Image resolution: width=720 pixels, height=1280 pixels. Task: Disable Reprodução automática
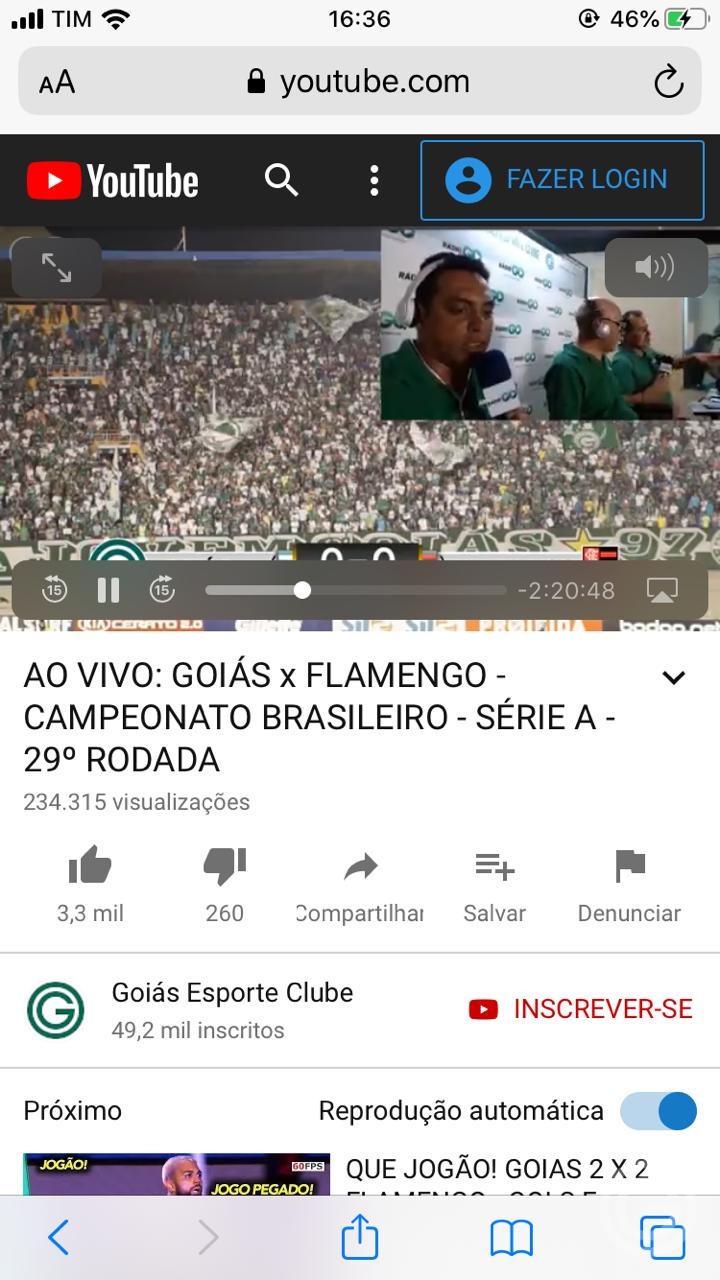(x=658, y=1111)
